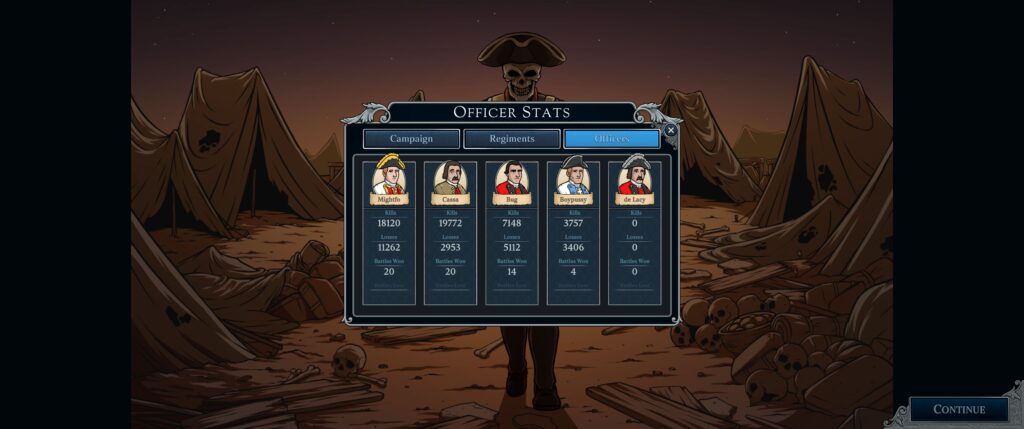1024x429 pixels.
Task: Close the Officer Stats dialog
Action: click(671, 130)
